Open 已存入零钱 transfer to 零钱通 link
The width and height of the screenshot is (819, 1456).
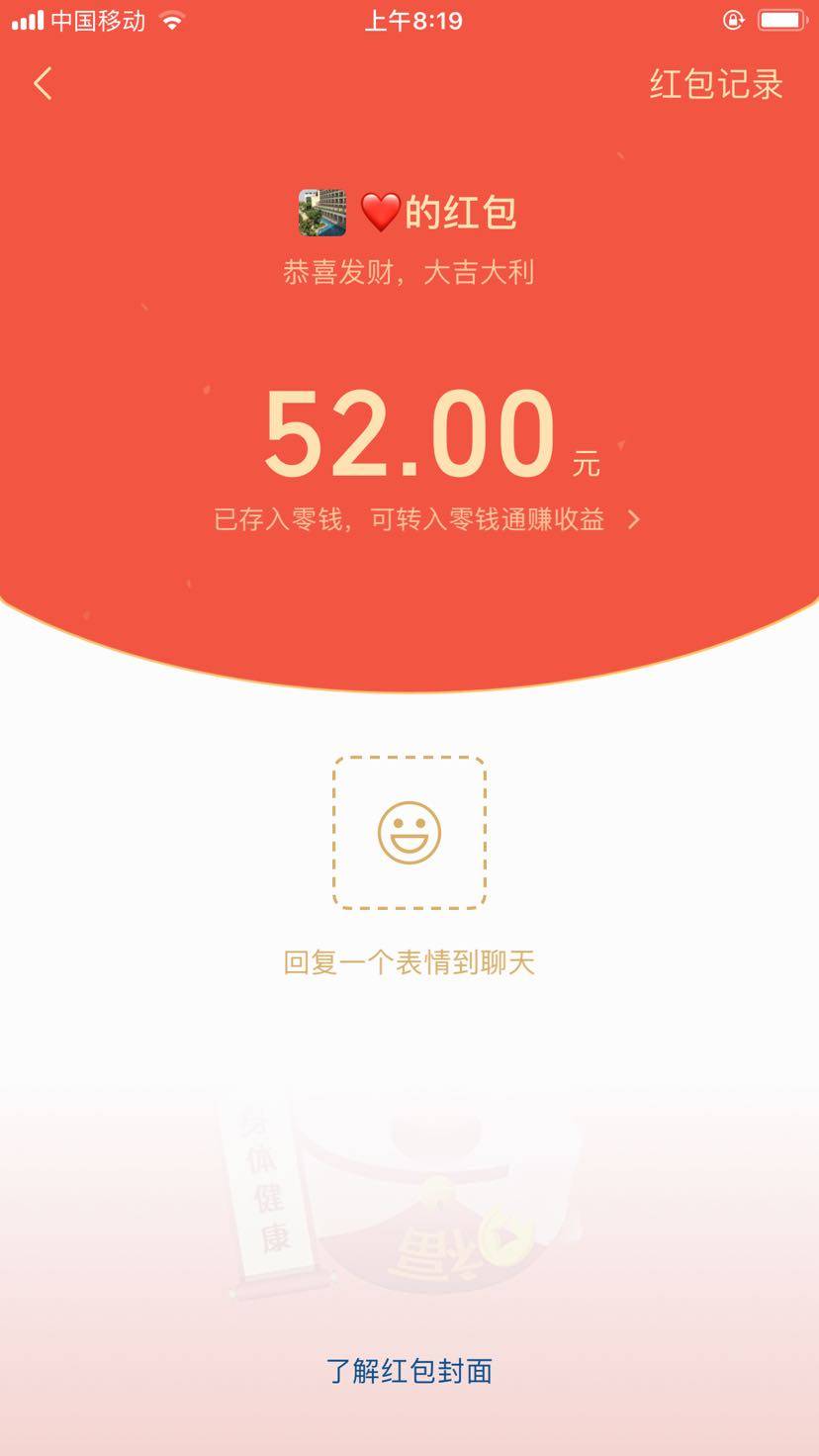(426, 519)
